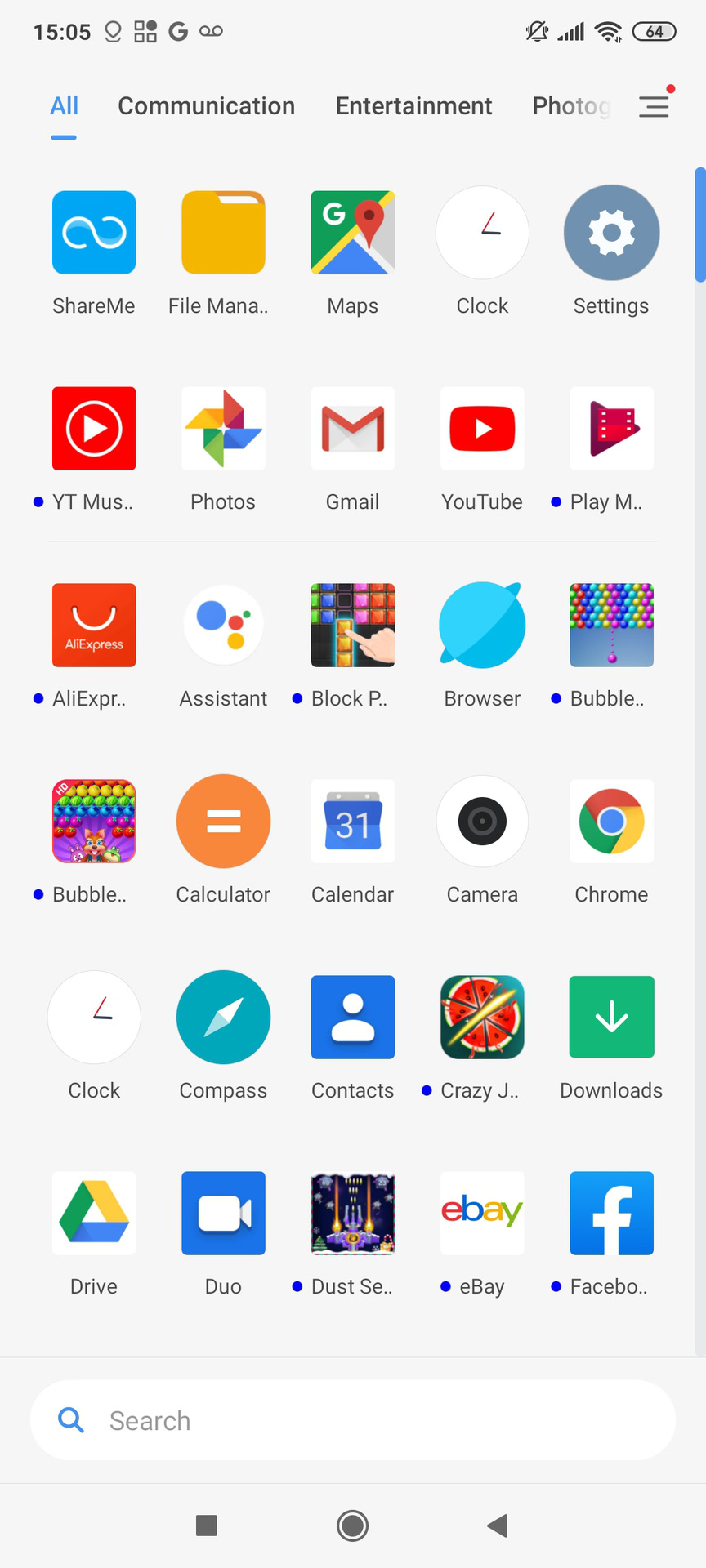Go to the home screen

pyautogui.click(x=353, y=1526)
